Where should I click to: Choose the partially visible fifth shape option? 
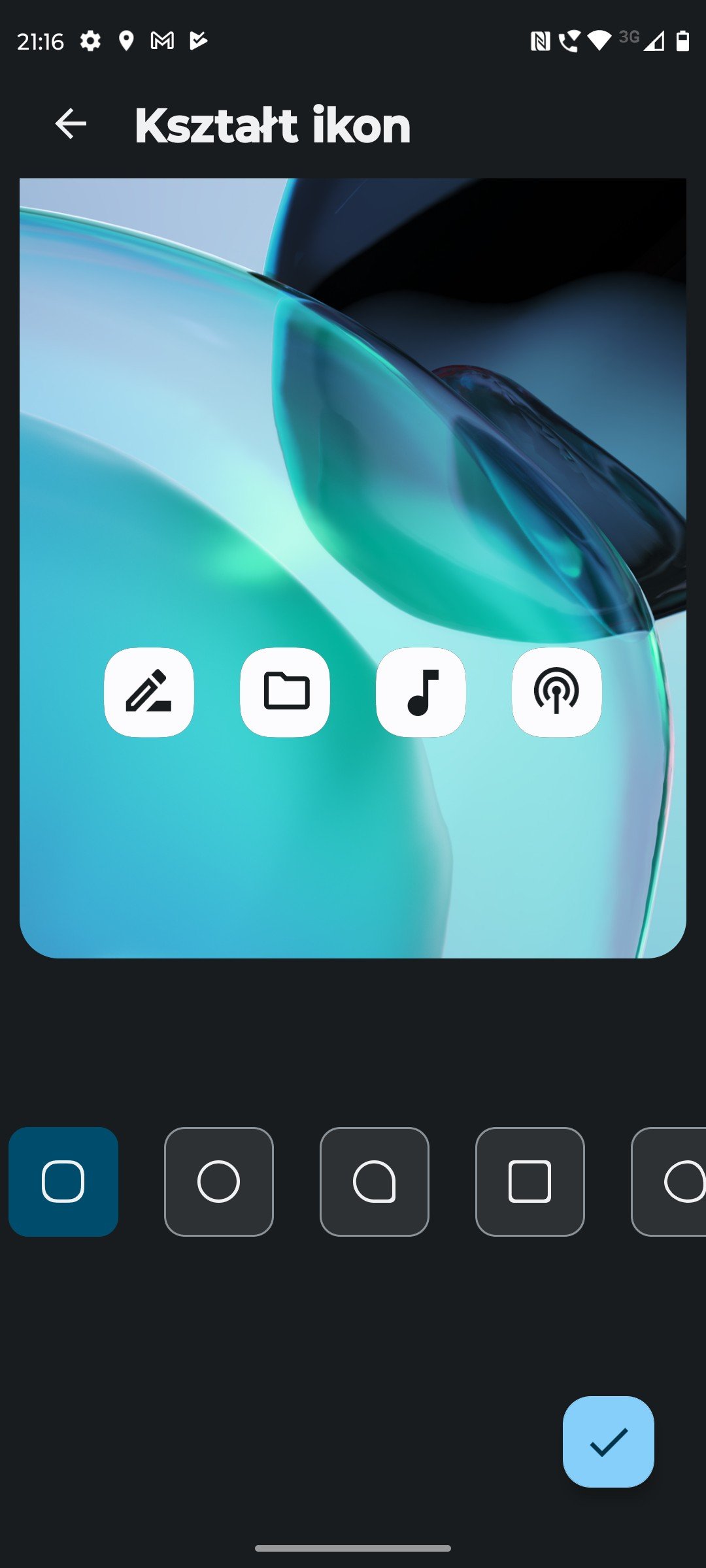point(669,1181)
